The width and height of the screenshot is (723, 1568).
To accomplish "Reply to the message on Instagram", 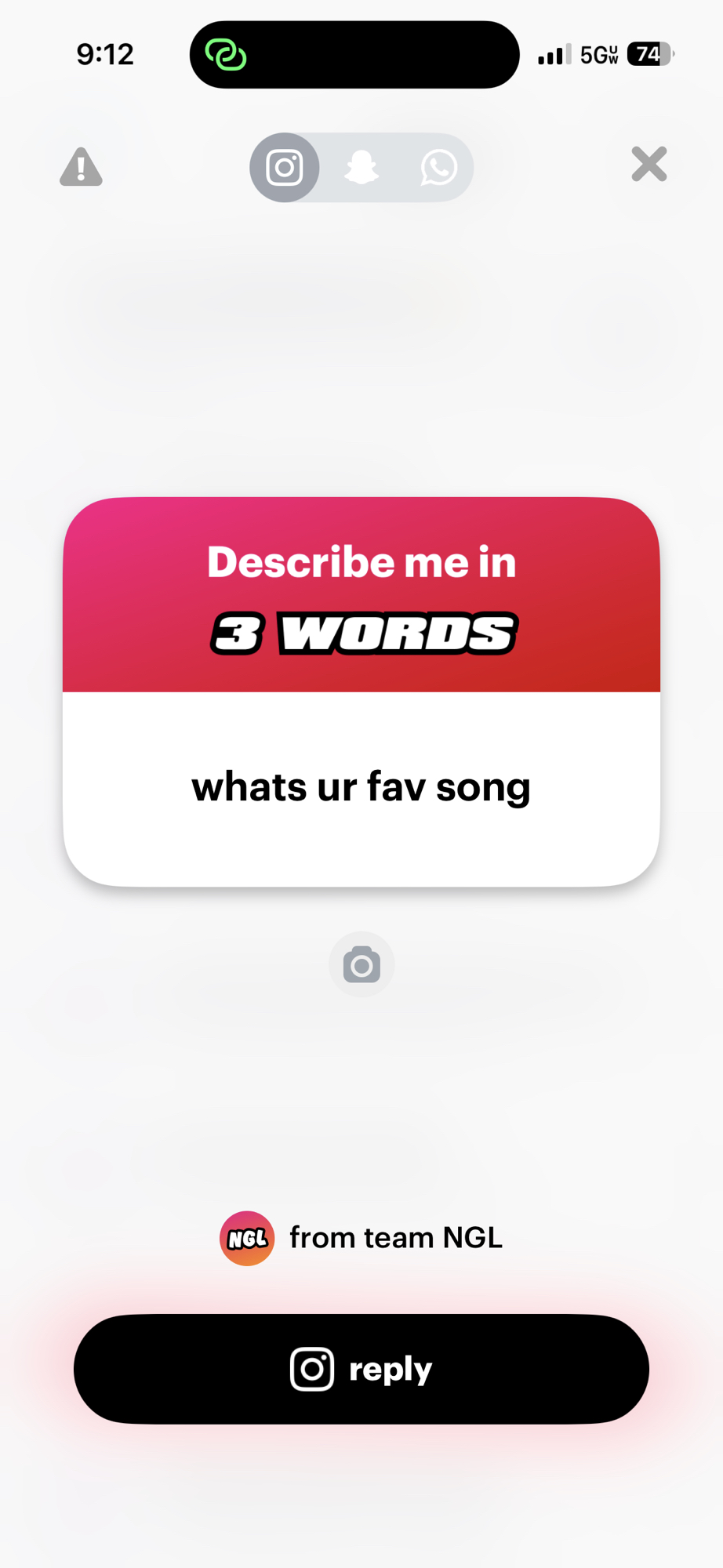I will [x=361, y=1369].
